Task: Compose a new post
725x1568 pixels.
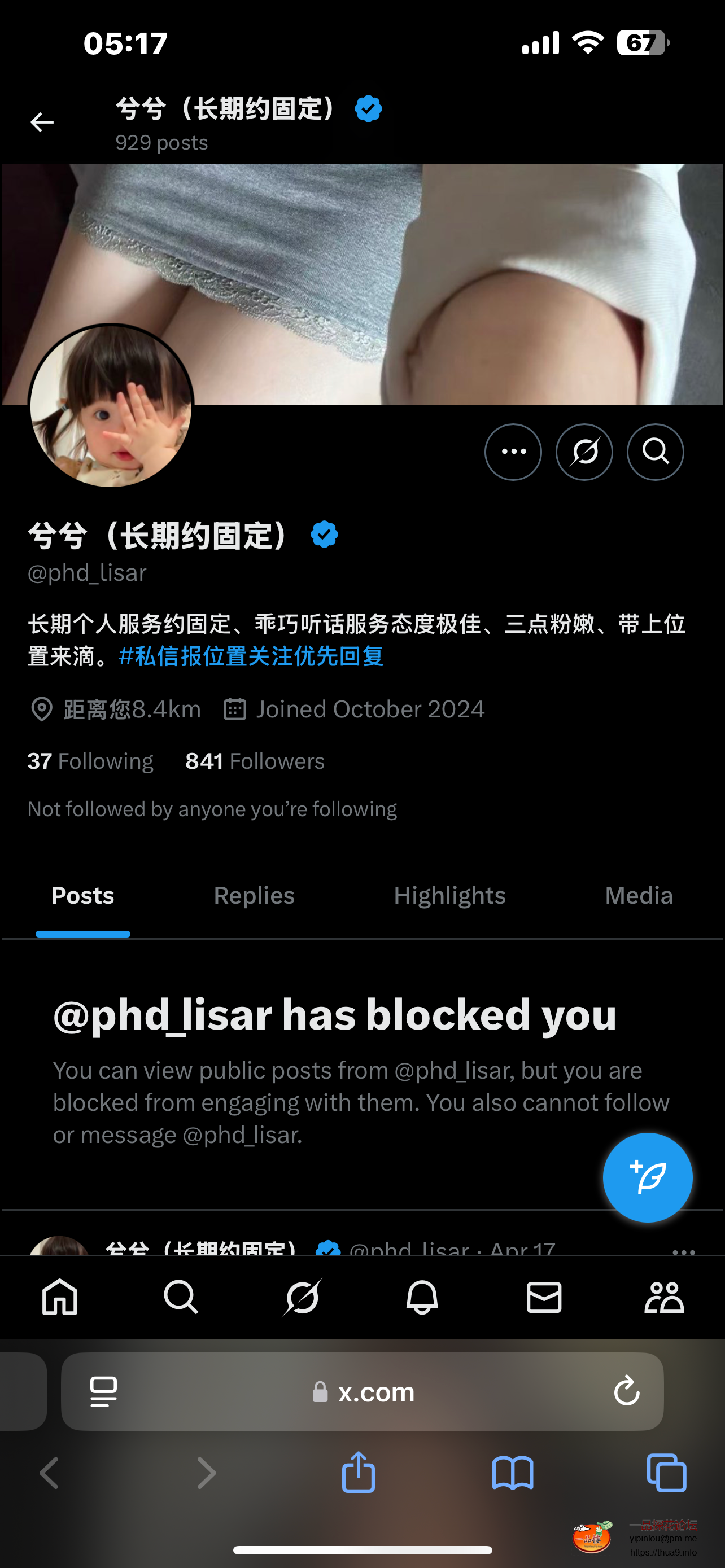Action: [647, 1177]
